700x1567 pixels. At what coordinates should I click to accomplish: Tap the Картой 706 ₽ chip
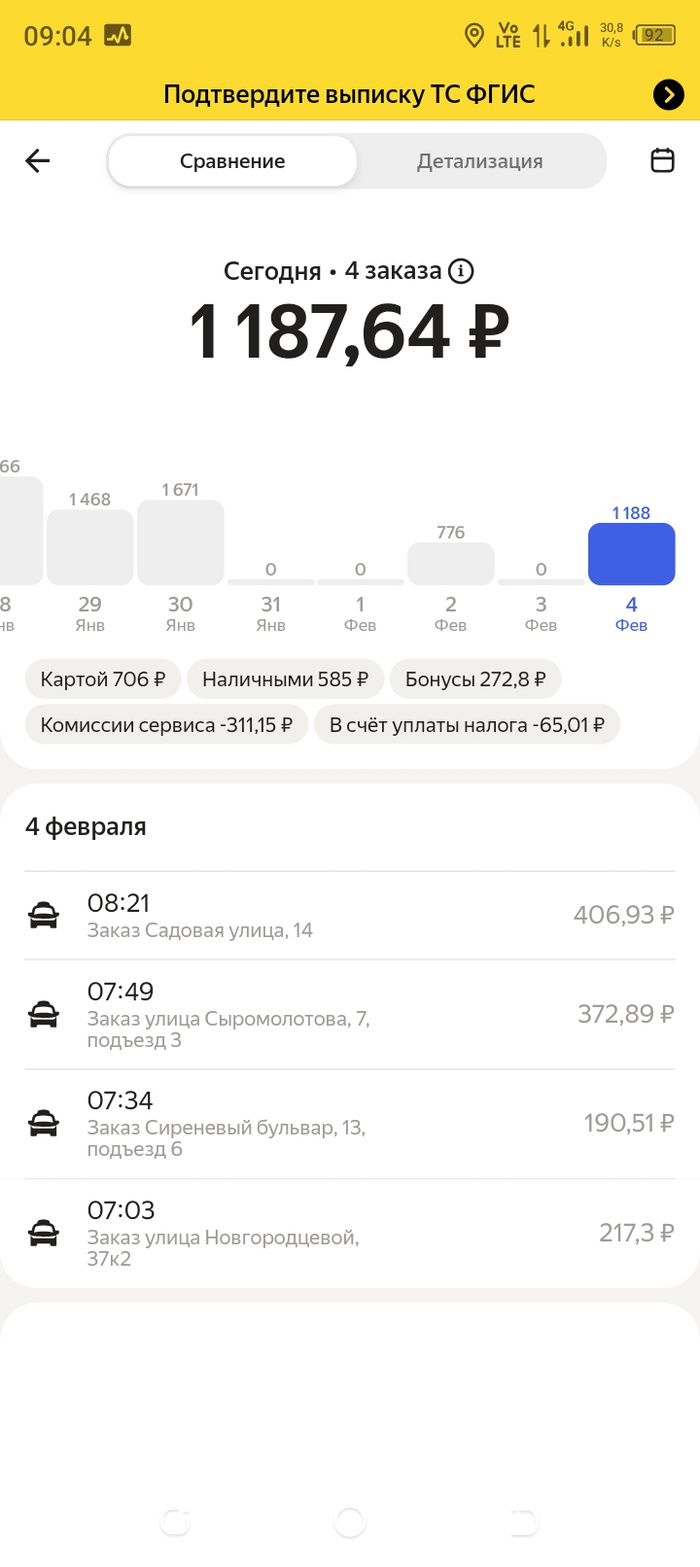103,680
